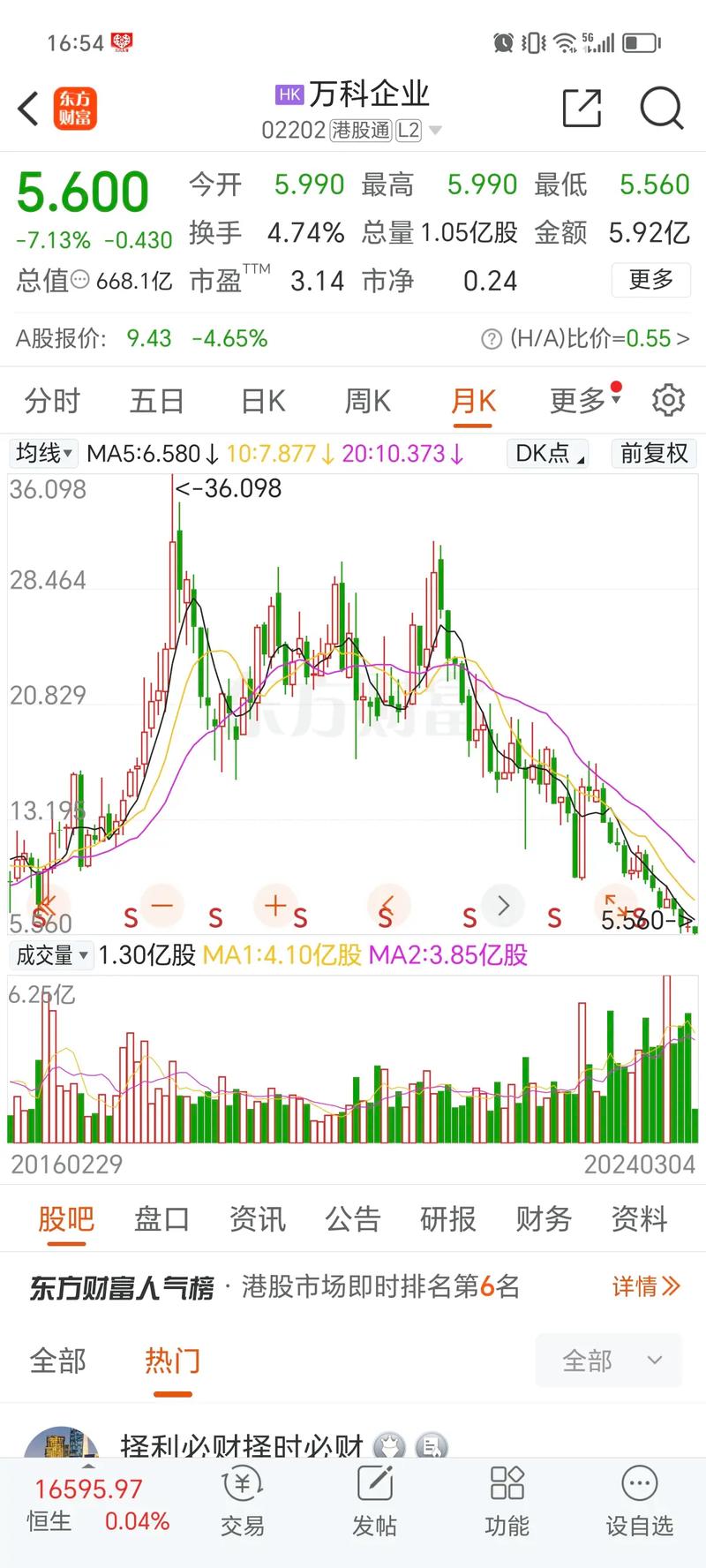Open the 详情 link in the ranking bar
706x1568 pixels.
coord(646,1287)
